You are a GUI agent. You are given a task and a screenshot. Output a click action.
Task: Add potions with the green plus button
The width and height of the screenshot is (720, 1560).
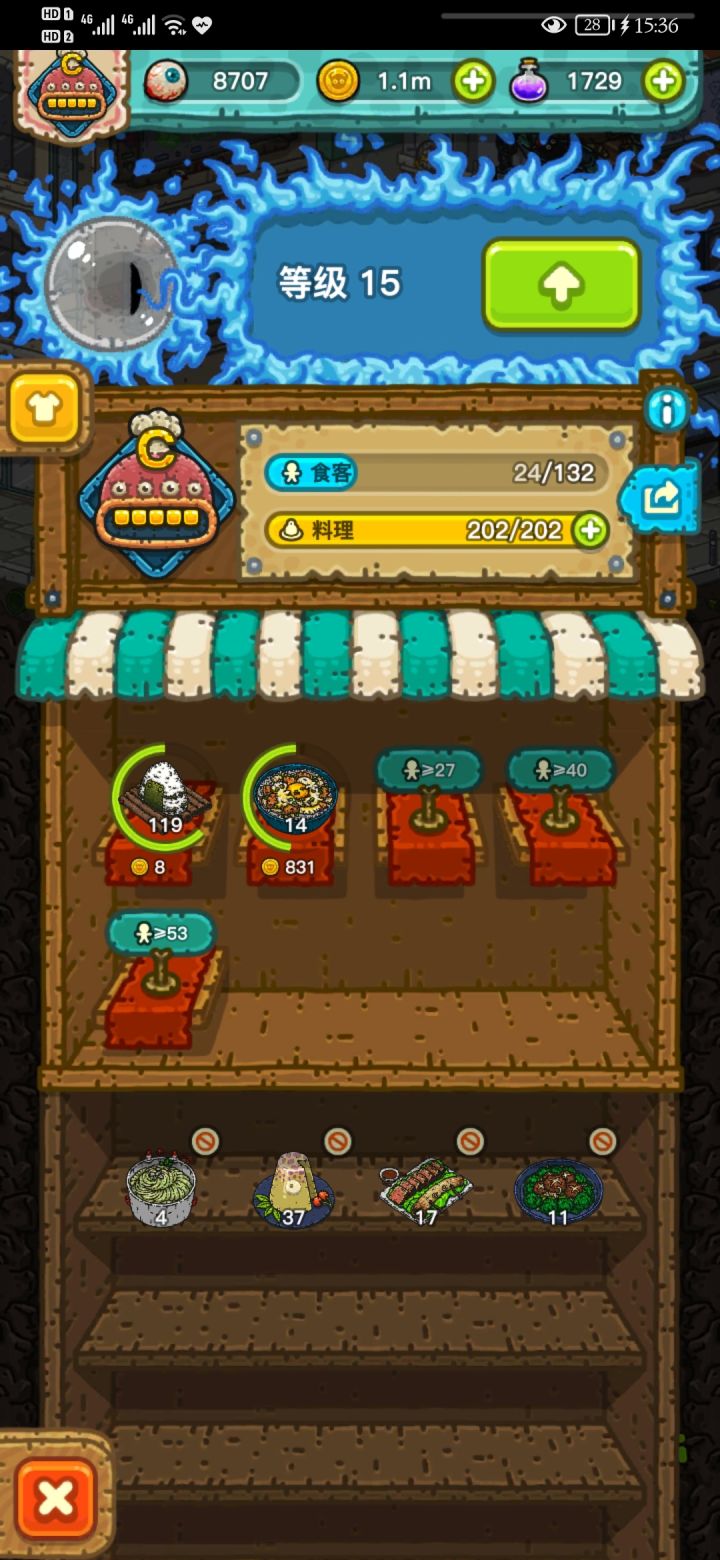[662, 82]
